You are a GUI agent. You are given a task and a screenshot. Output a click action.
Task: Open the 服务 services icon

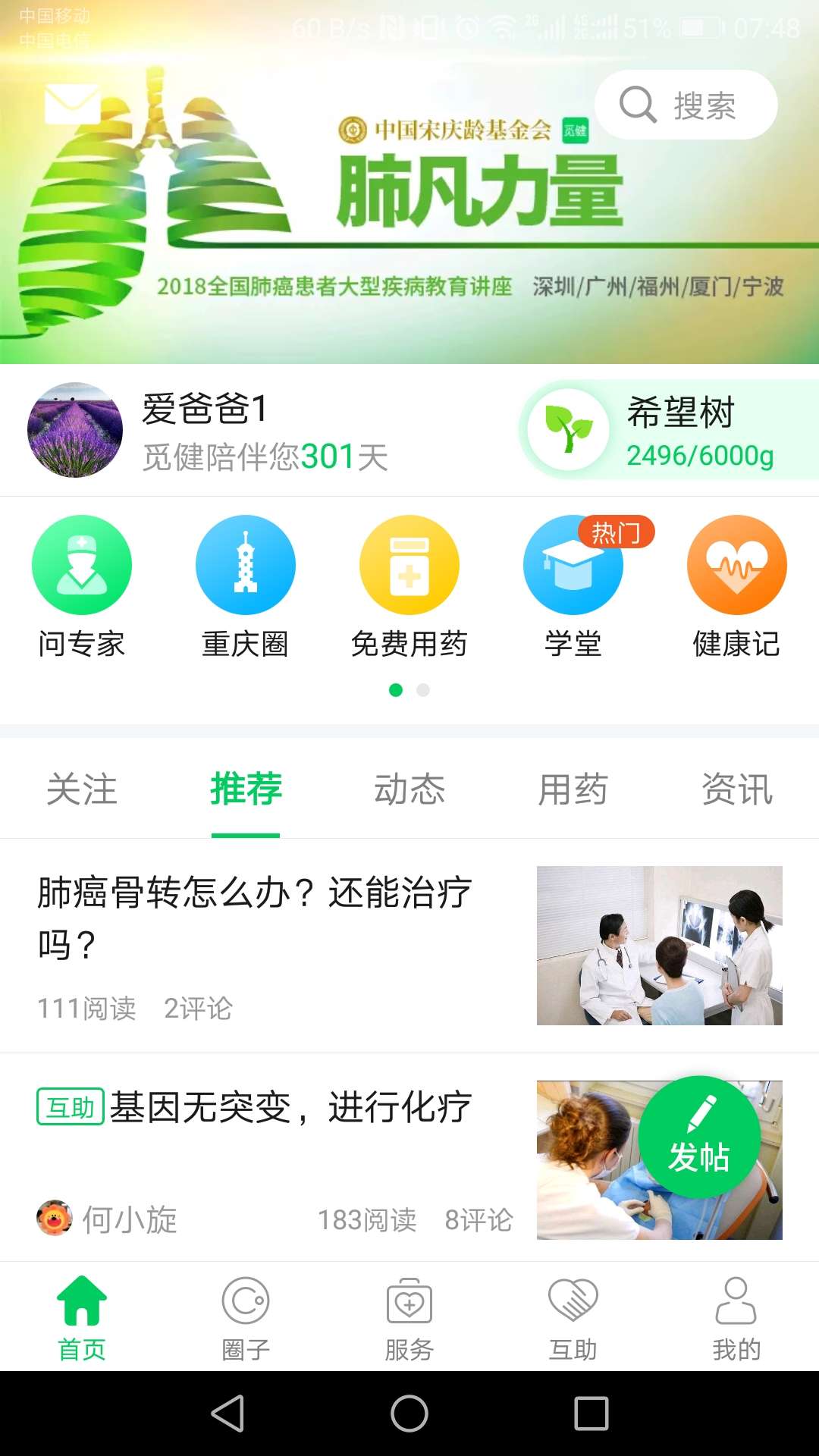pyautogui.click(x=409, y=1316)
